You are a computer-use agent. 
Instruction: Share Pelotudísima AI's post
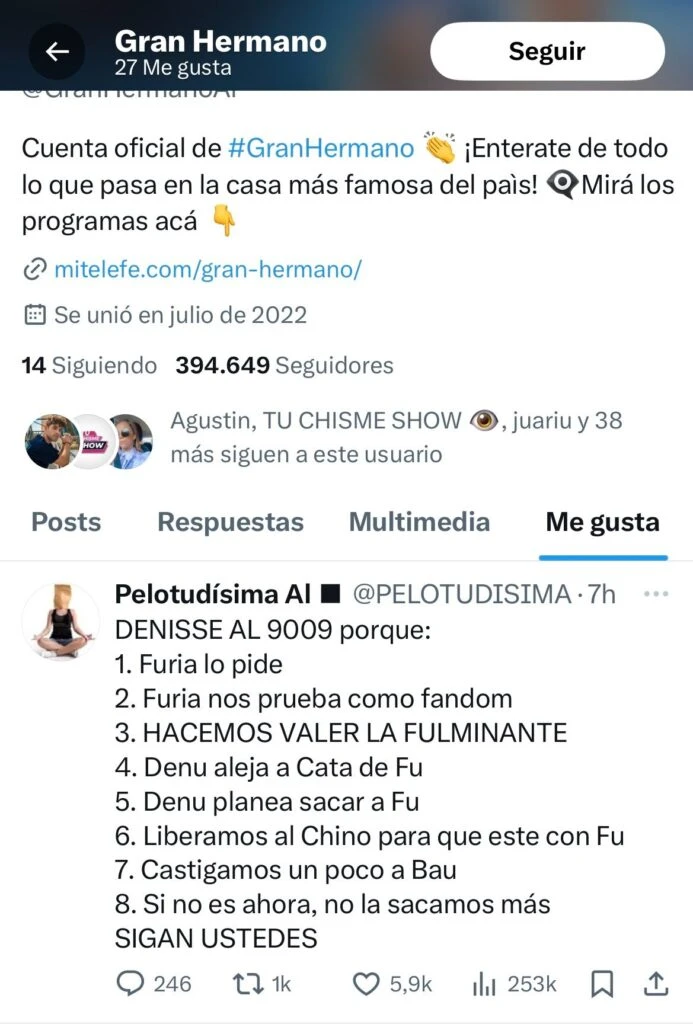656,984
